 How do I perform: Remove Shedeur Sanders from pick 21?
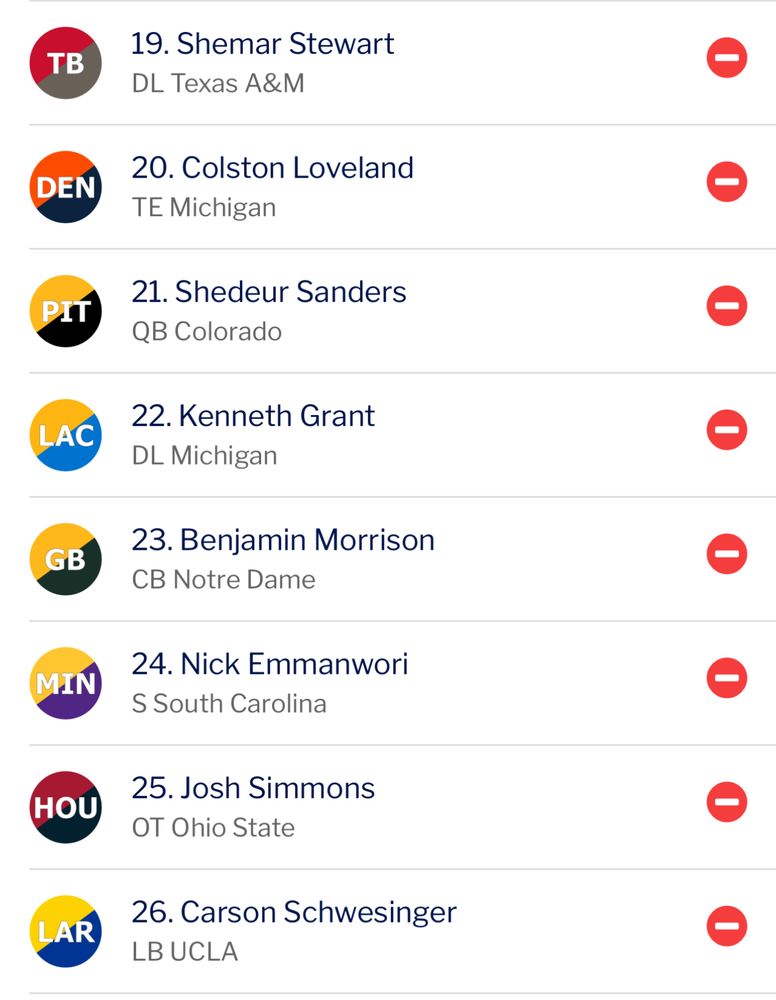point(726,306)
